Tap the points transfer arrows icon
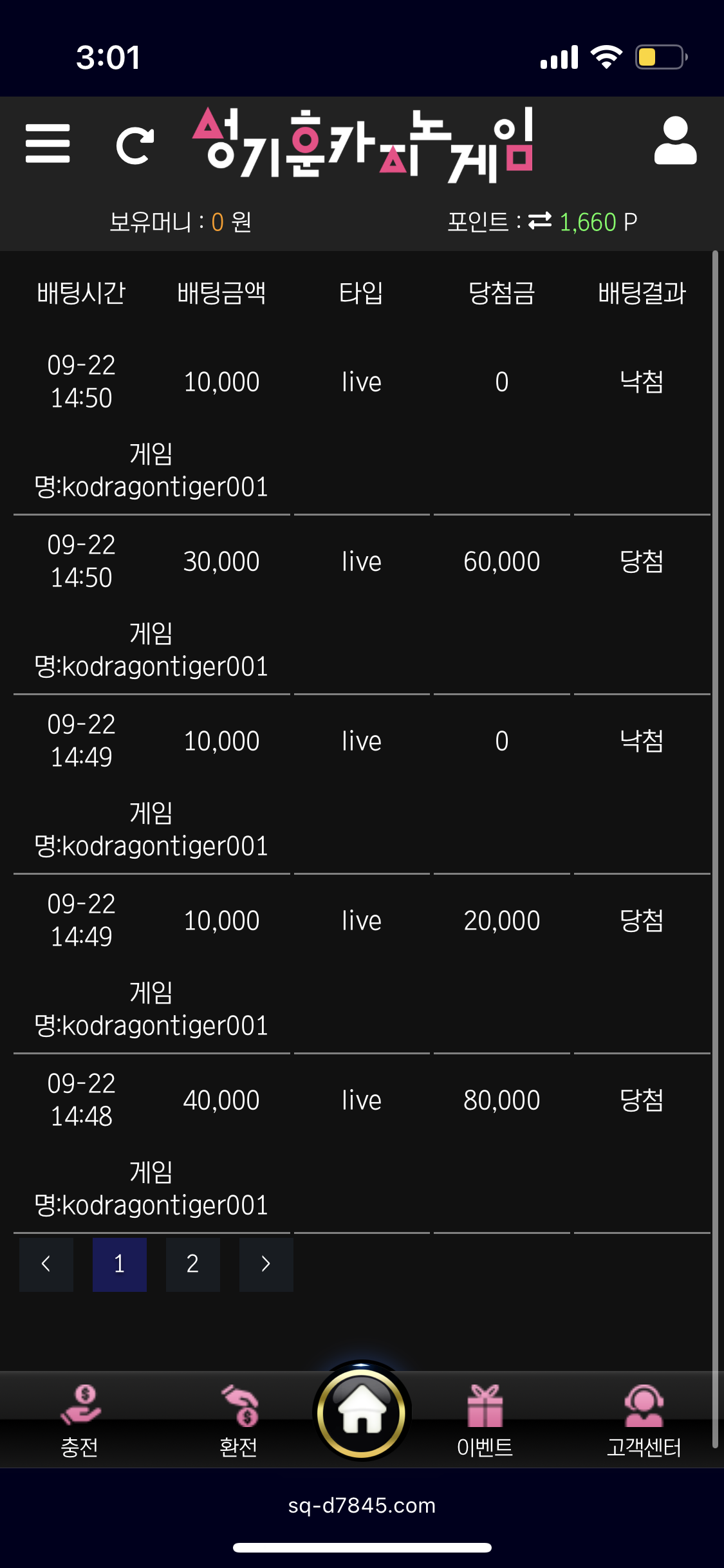 point(540,221)
